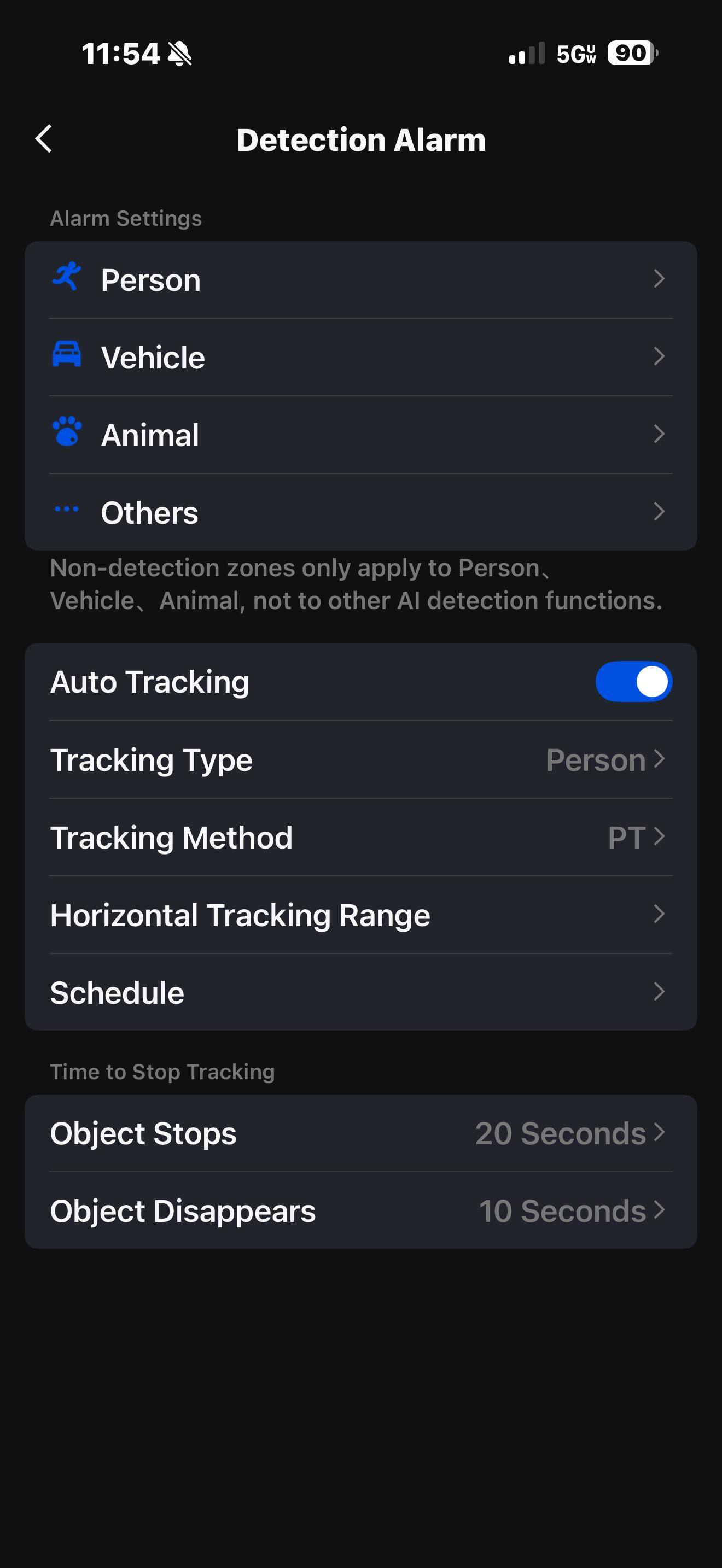
Task: Open Person alarm settings
Action: 360,280
